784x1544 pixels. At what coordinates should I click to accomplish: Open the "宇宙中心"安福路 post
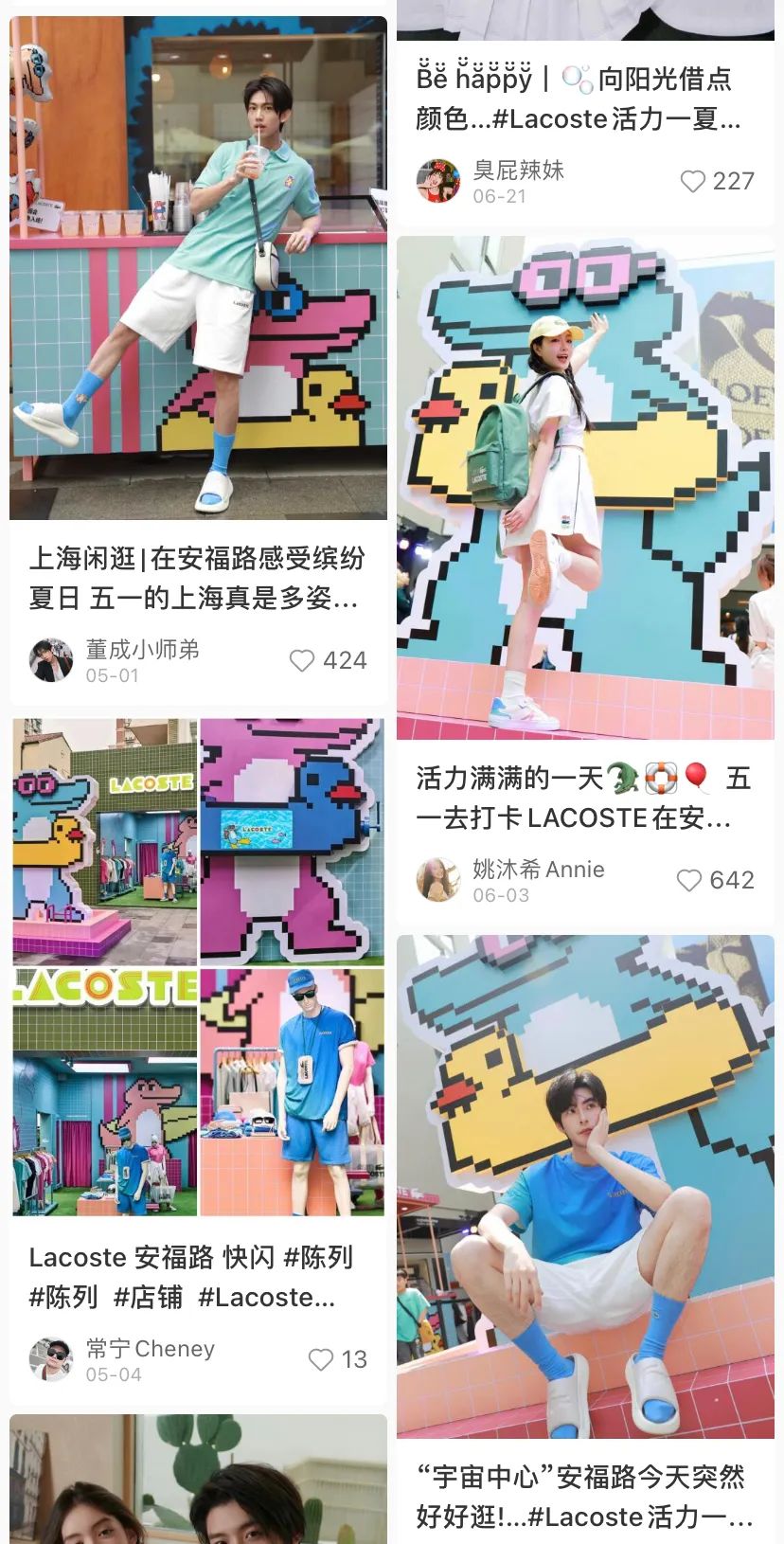[585, 1184]
